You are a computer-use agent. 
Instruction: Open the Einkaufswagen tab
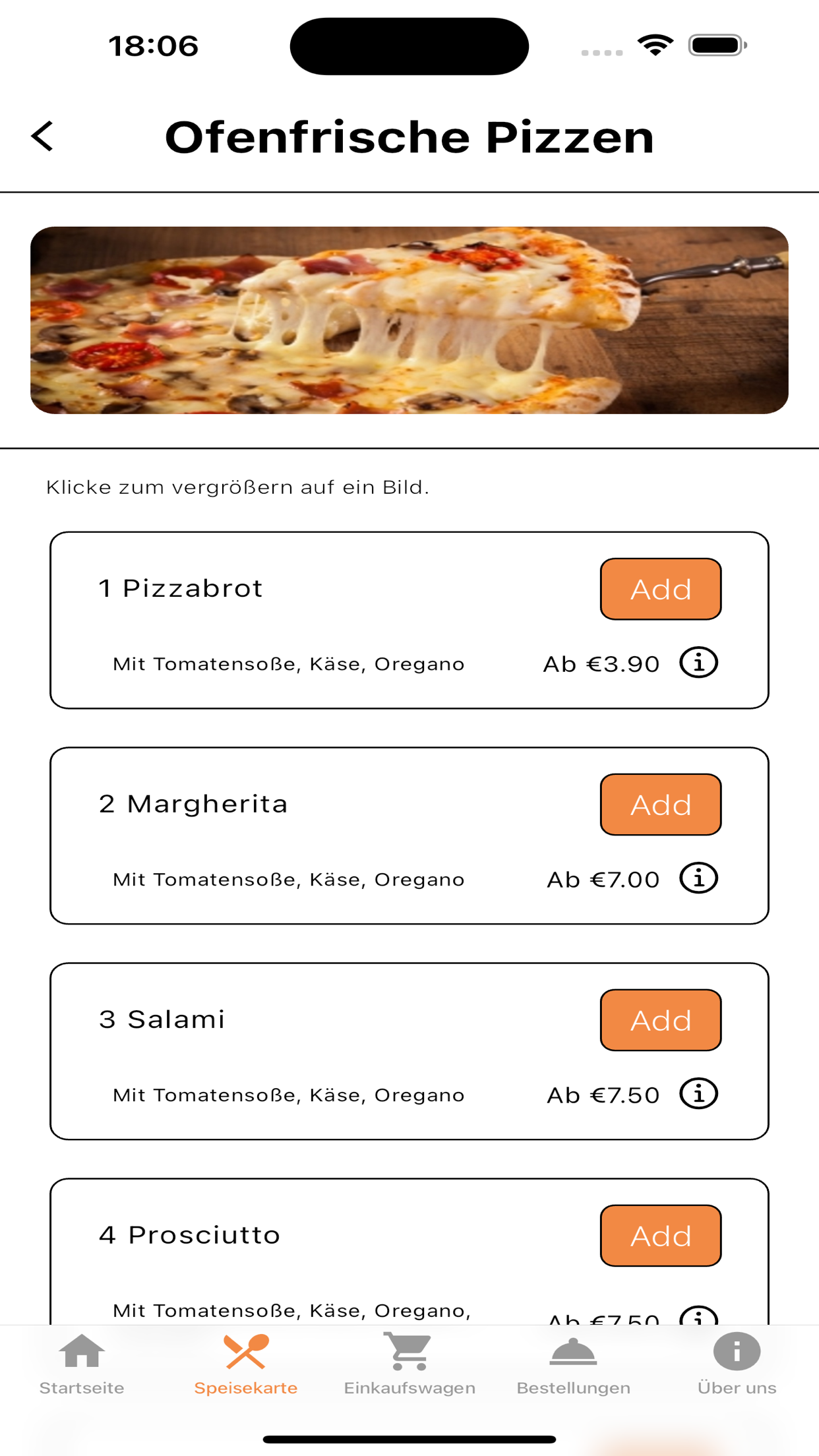pyautogui.click(x=409, y=1364)
